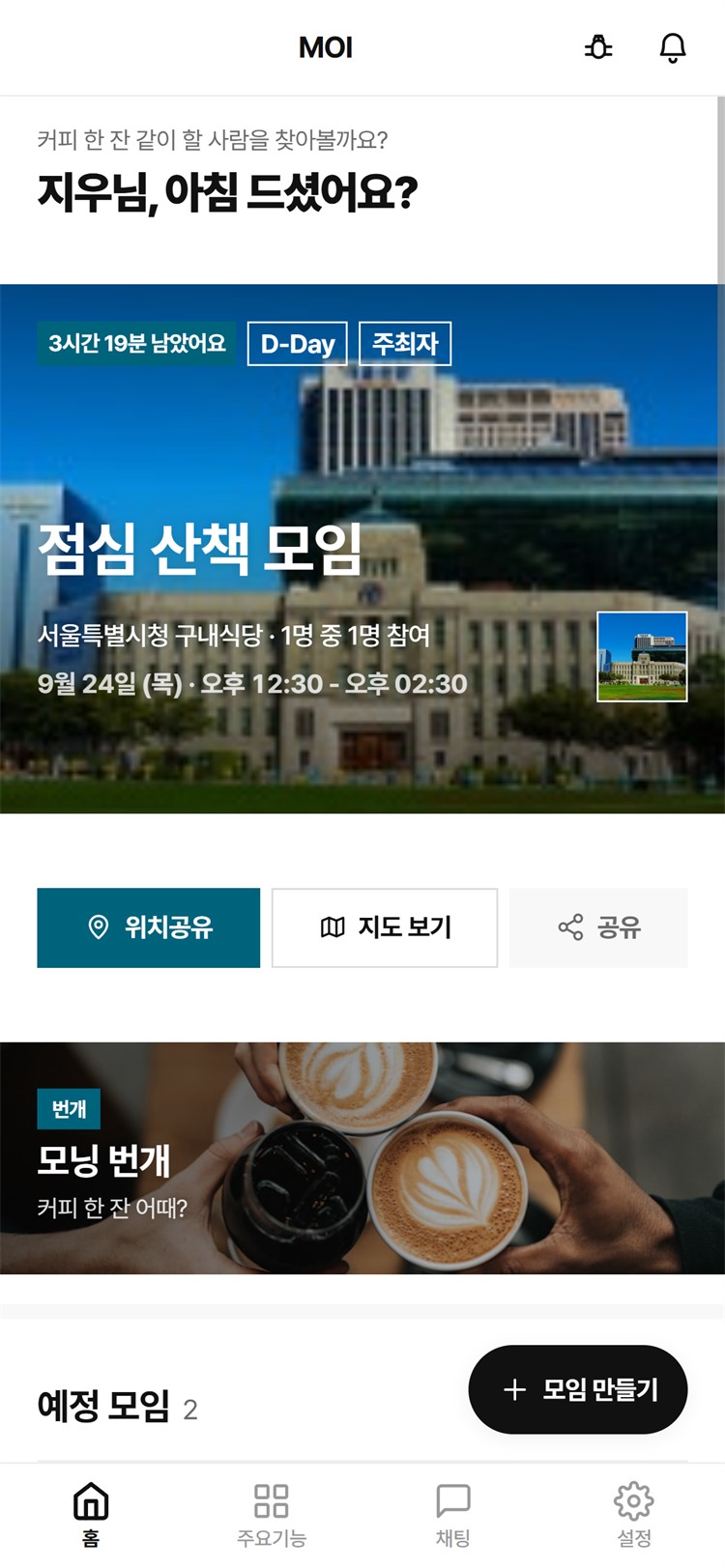Open 지도 보기 map view
This screenshot has height=1568, width=725.
tap(385, 927)
